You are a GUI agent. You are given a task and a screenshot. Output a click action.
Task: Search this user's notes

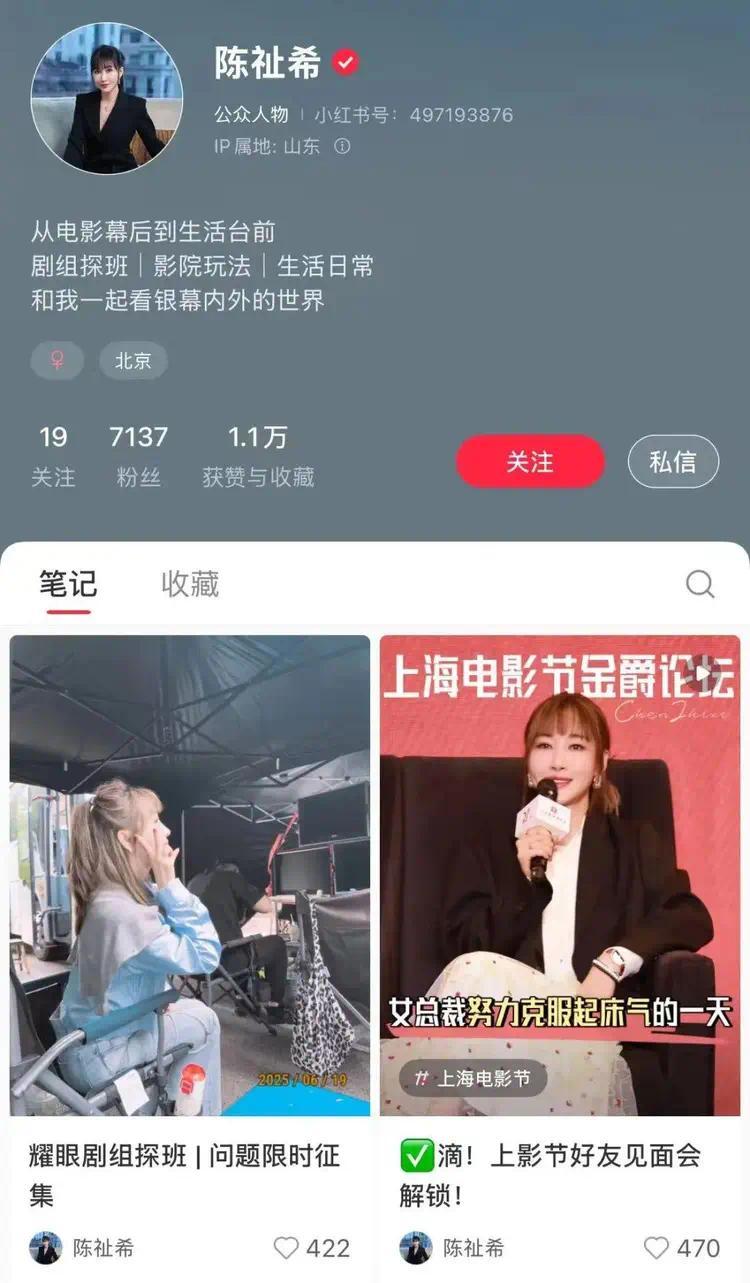[700, 584]
